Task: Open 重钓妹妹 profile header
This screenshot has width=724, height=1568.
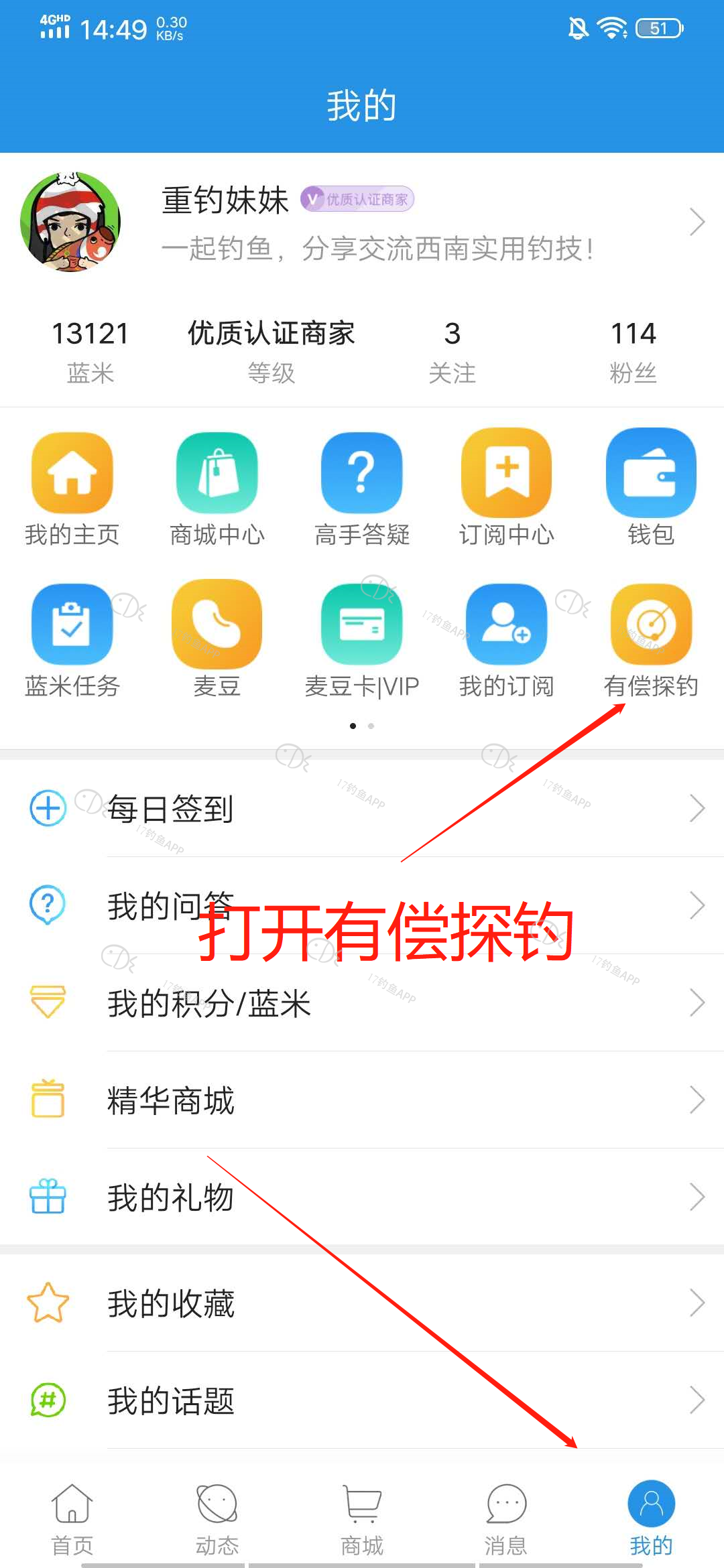Action: (375, 222)
